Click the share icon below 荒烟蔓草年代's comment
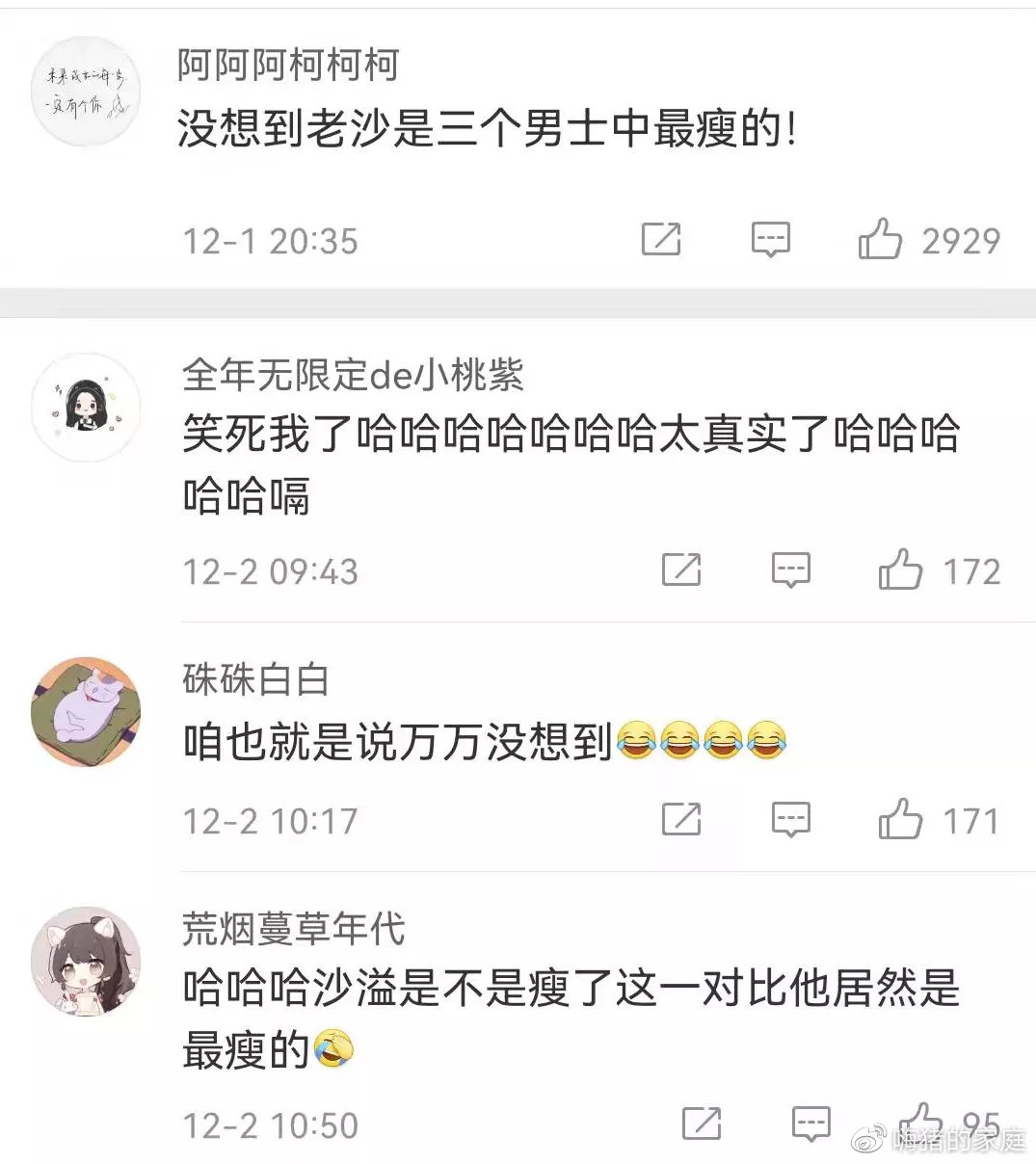The width and height of the screenshot is (1036, 1164). [x=702, y=1124]
